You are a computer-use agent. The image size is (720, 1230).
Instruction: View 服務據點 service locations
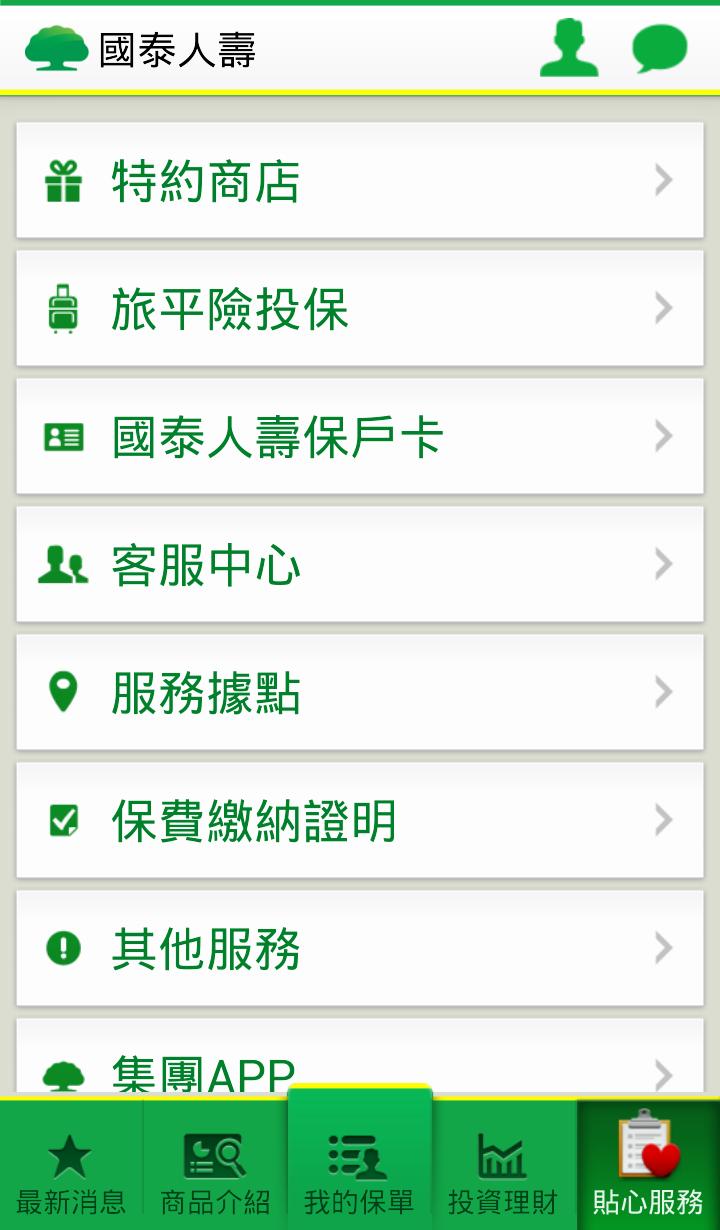[360, 693]
